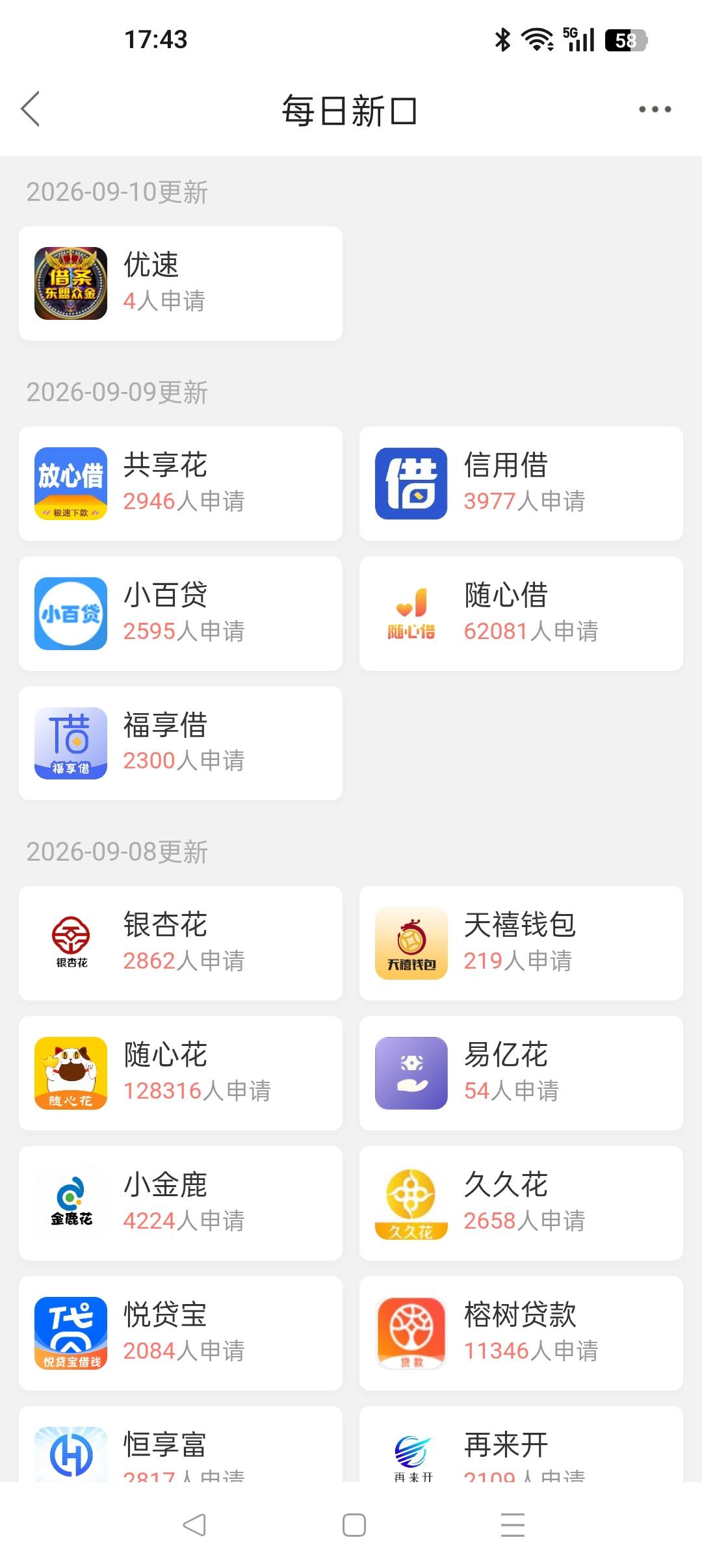Open the 共享花 card
This screenshot has height=1568, width=702.
click(181, 484)
